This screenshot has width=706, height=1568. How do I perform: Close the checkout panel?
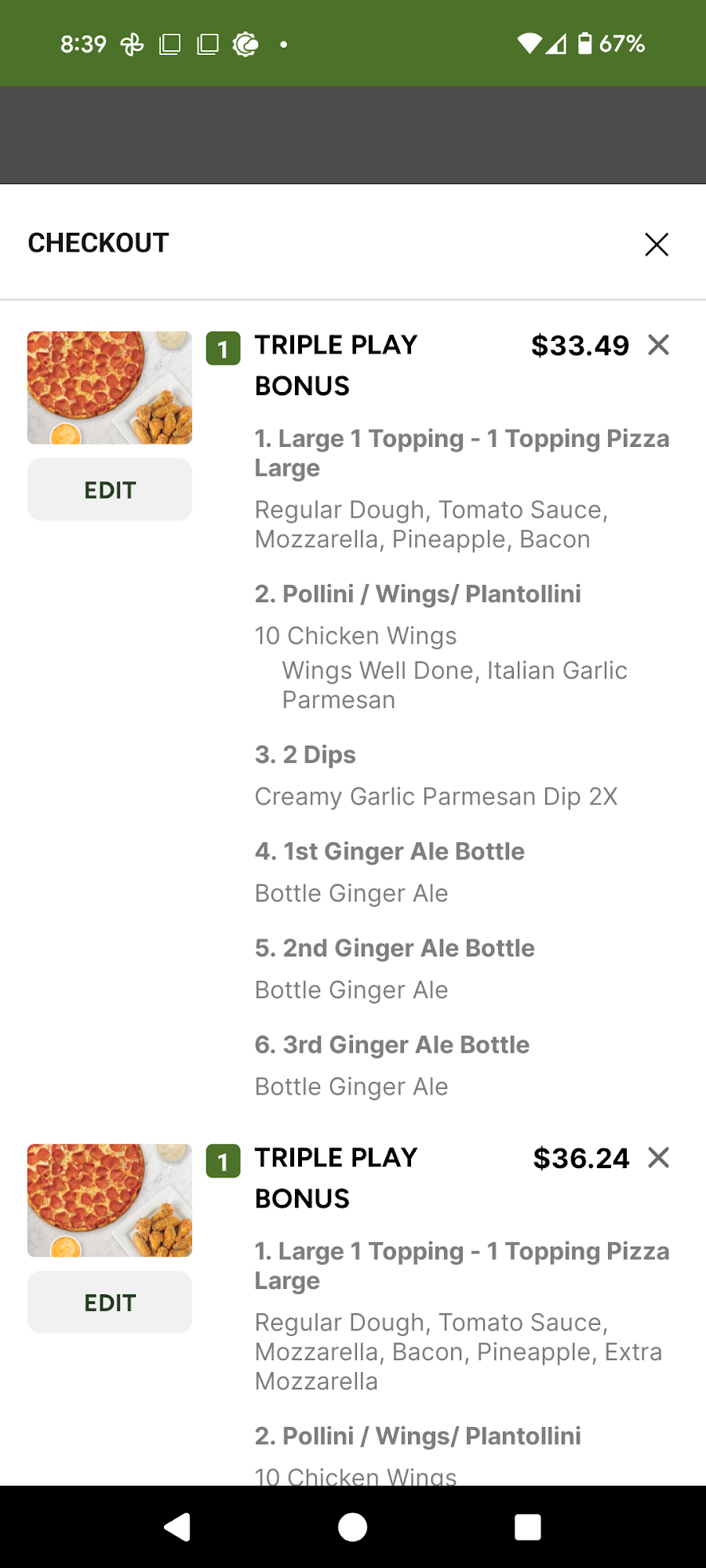pos(657,244)
